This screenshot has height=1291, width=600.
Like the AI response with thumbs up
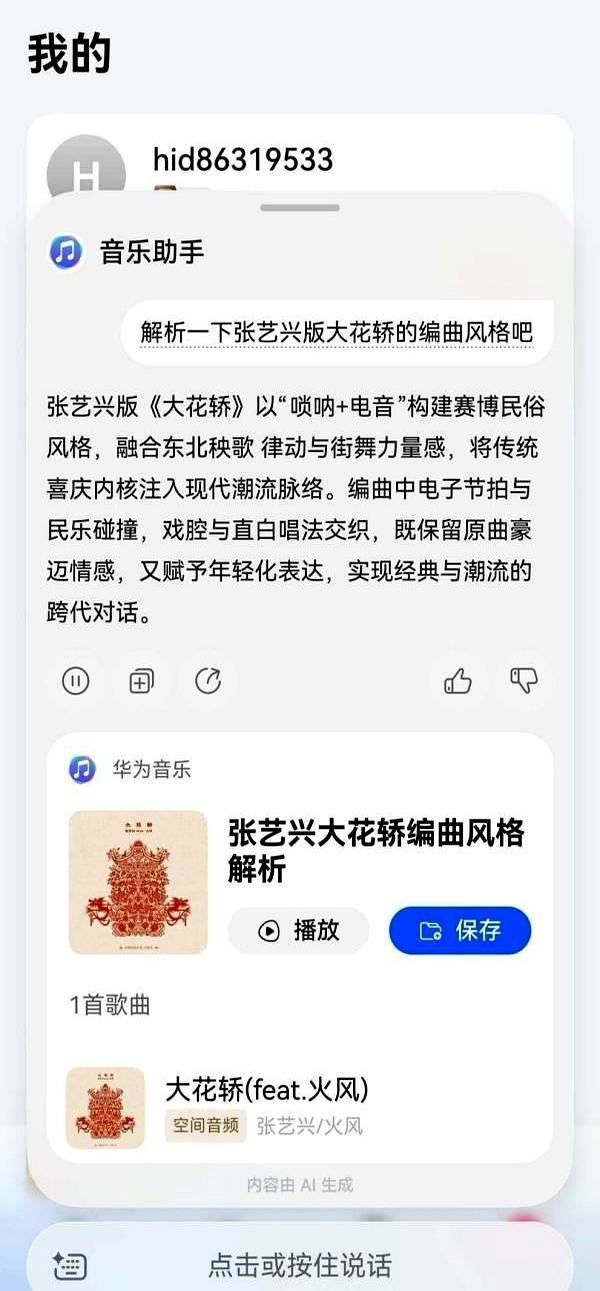coord(458,681)
